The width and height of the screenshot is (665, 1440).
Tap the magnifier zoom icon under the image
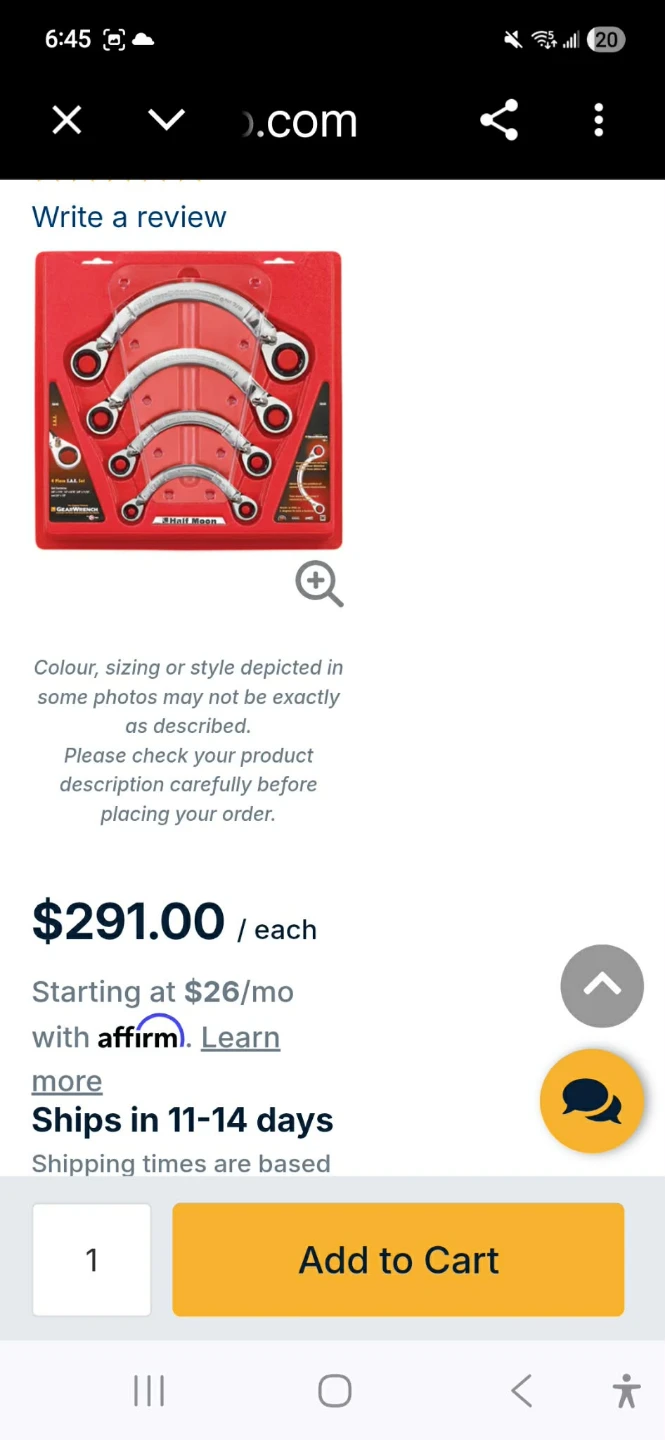(319, 583)
